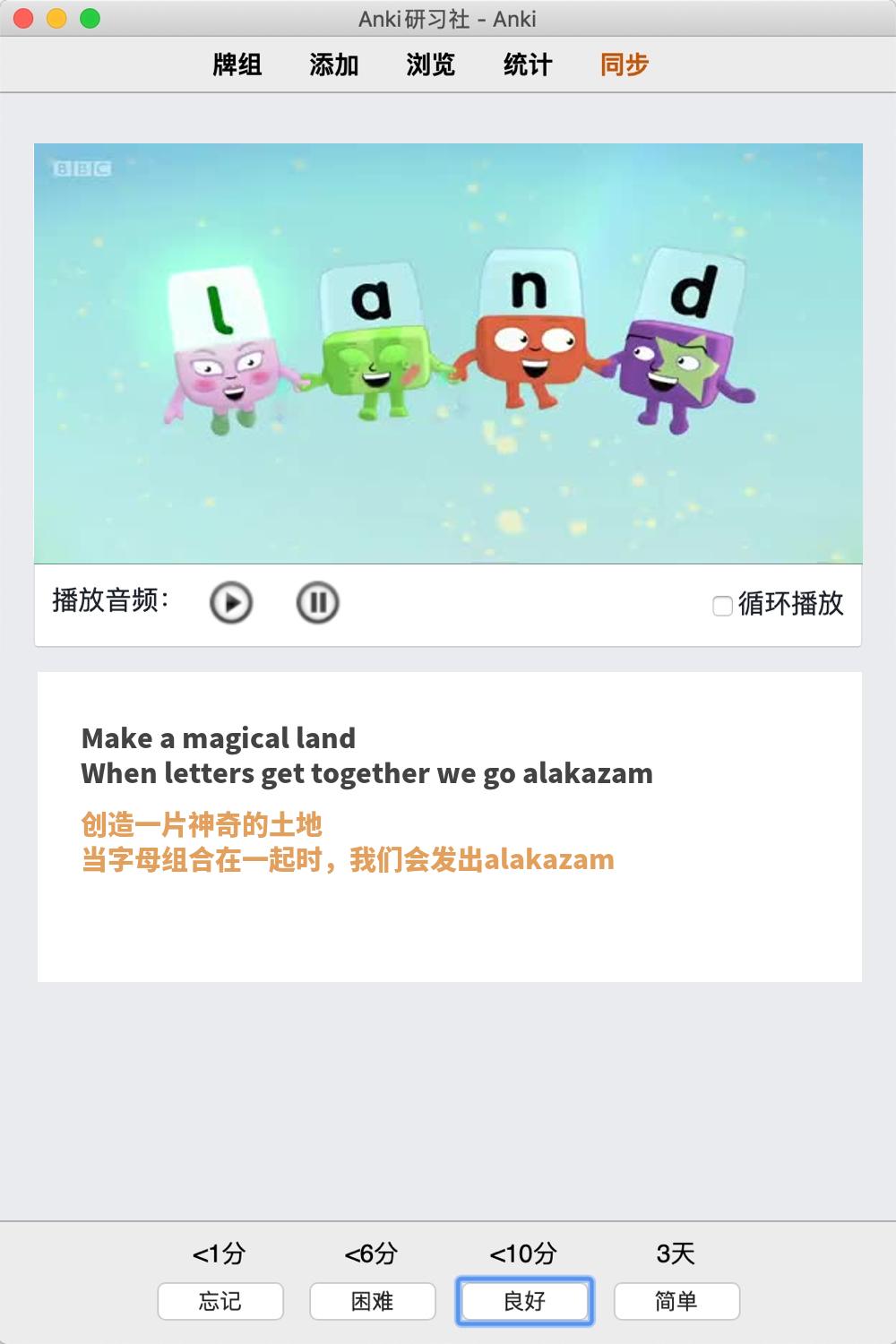This screenshot has height=1344, width=896.
Task: Enable the 循环播放 loop checkbox
Action: coord(722,606)
